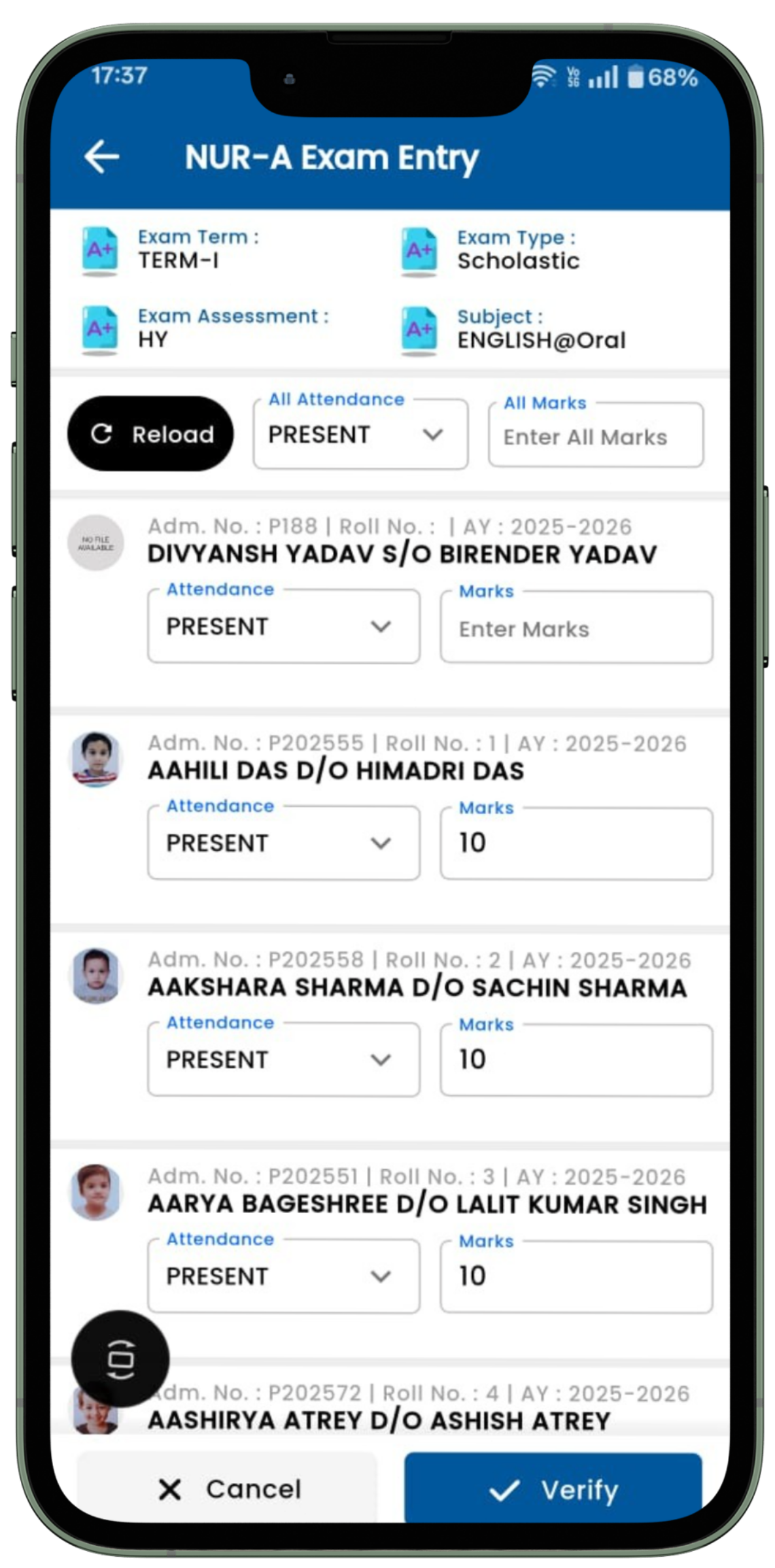The image size is (775, 1568).
Task: Select attendance for Aarya Bageshree
Action: [x=283, y=1276]
